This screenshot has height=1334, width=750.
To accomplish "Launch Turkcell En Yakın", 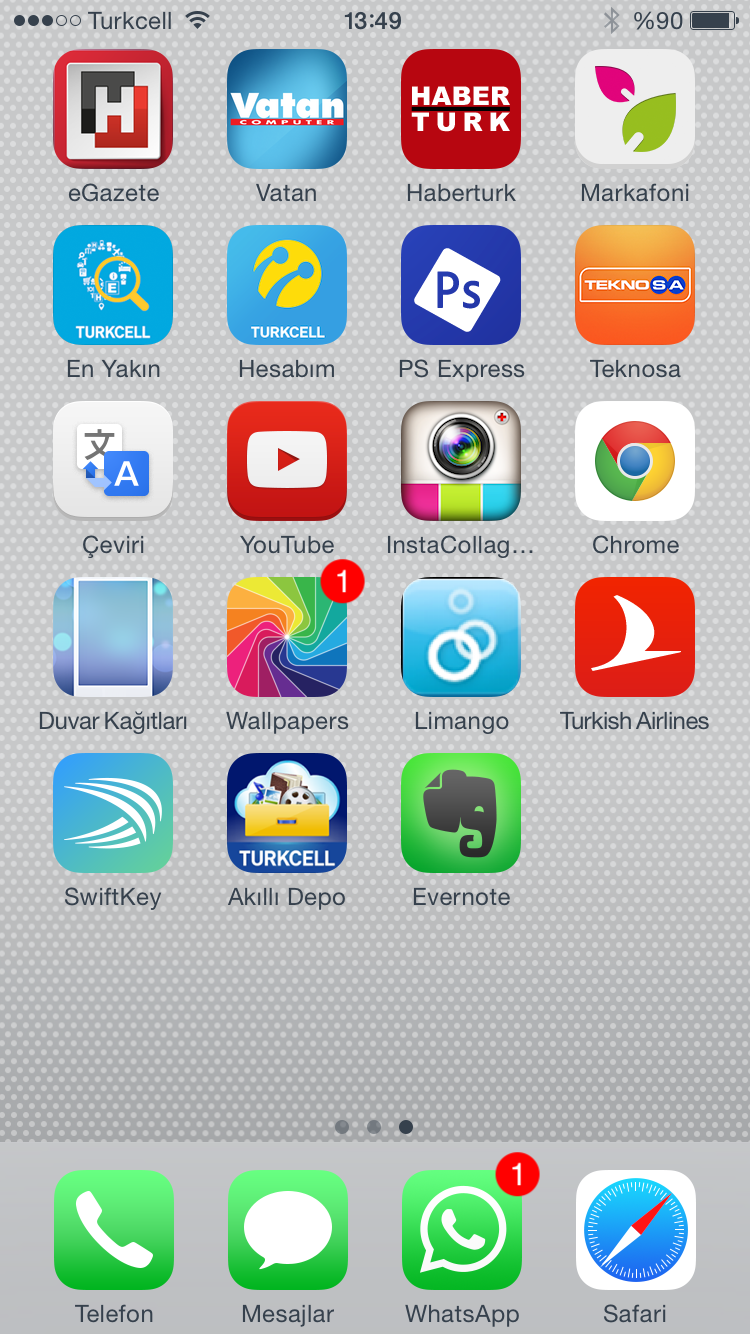I will pyautogui.click(x=113, y=285).
